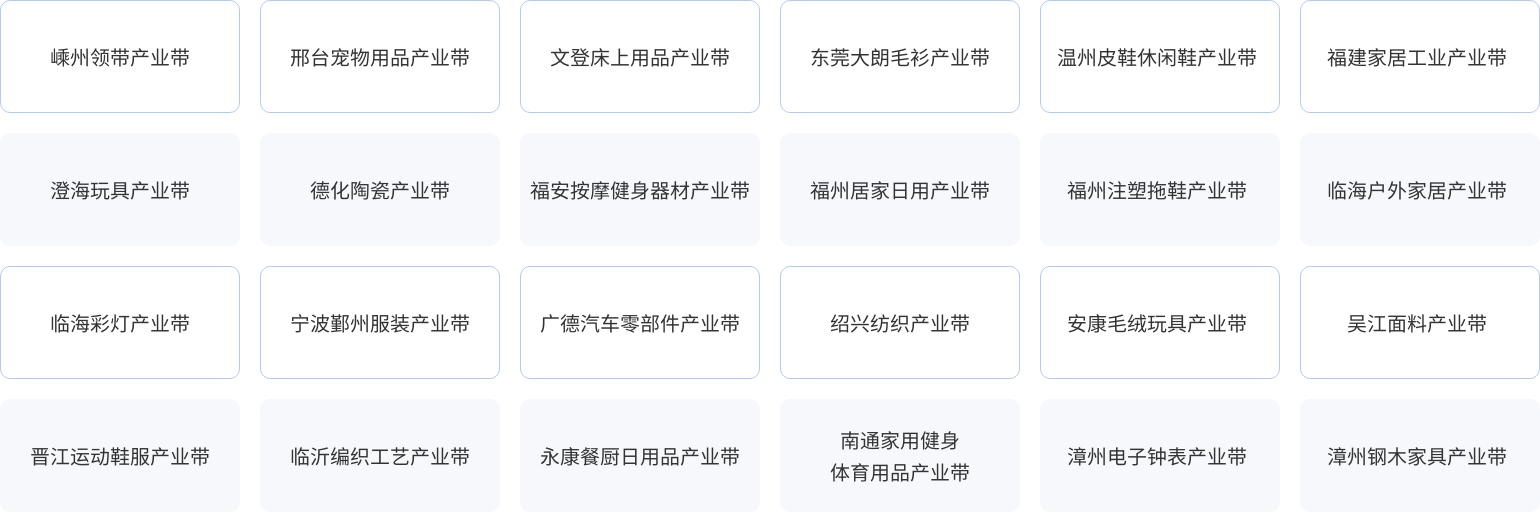This screenshot has width=1540, height=512.
Task: Tap 文登床上用品产业带 tile
Action: pos(640,57)
